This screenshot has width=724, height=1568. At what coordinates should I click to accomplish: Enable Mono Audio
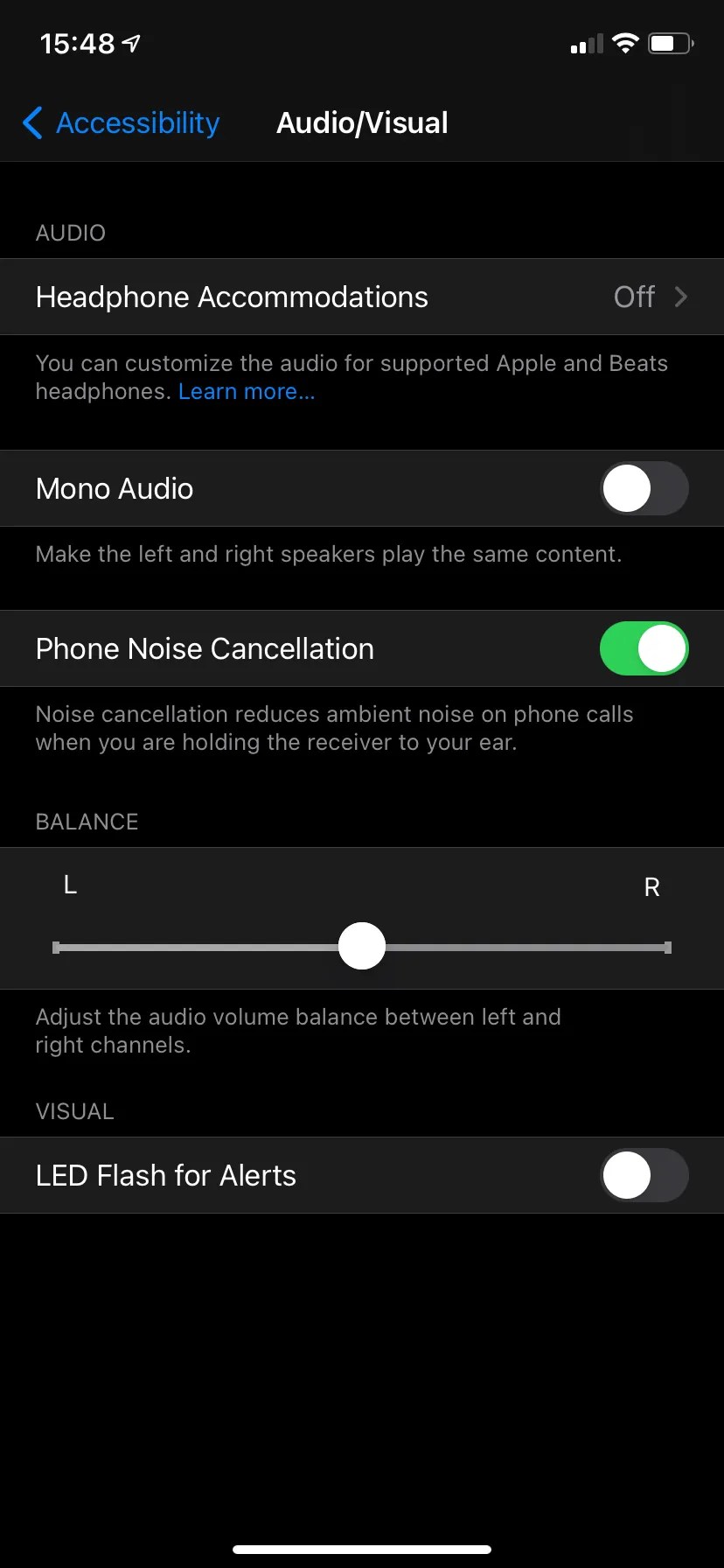pyautogui.click(x=644, y=488)
